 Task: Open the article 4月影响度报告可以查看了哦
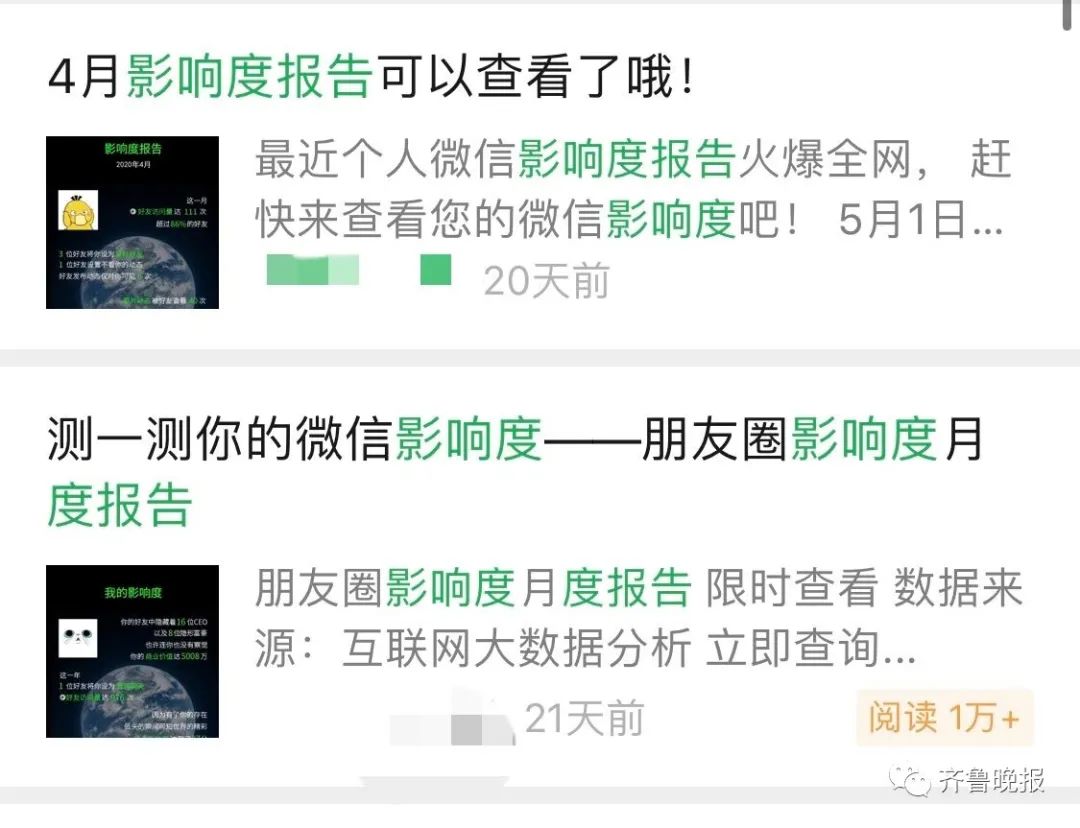(x=372, y=78)
